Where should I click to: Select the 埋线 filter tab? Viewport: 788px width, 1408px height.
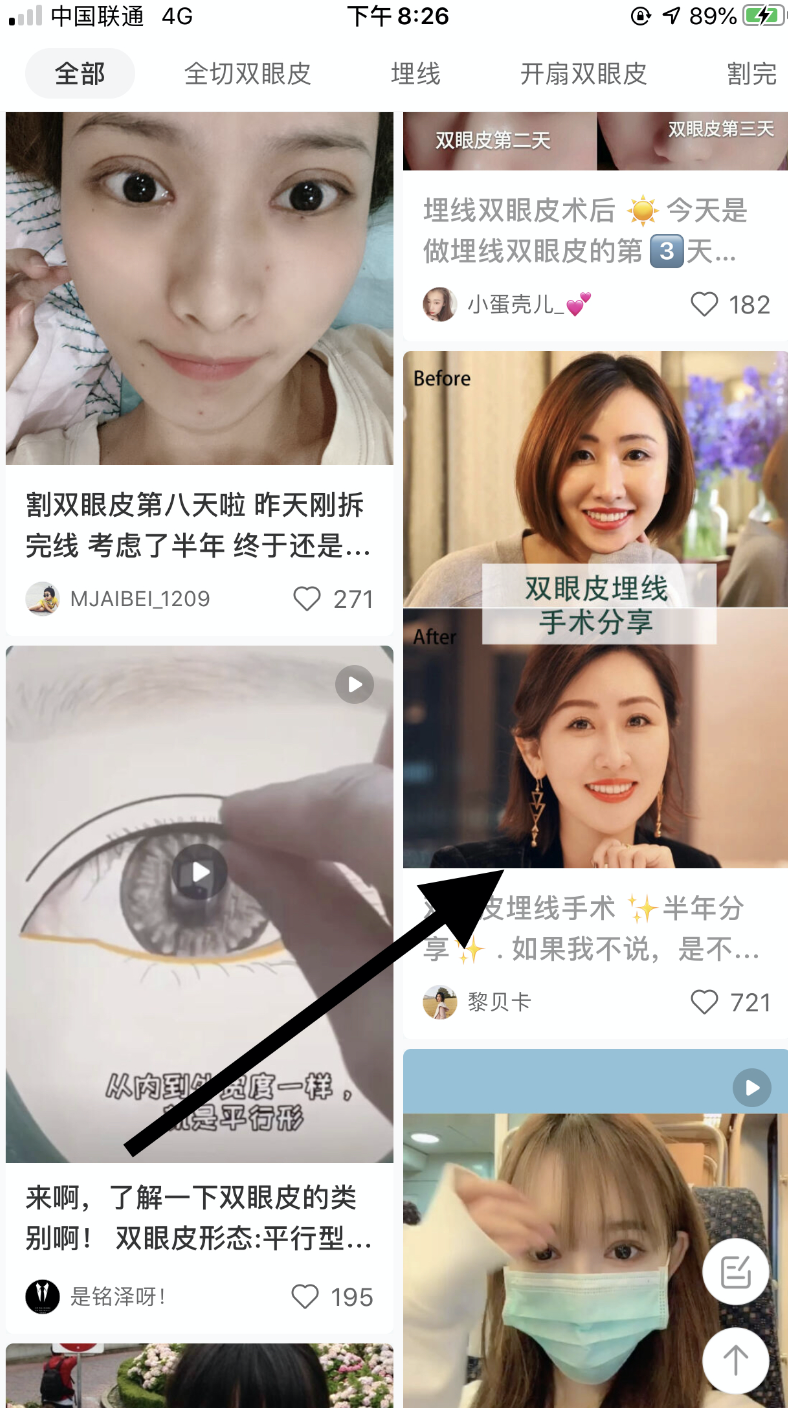(x=416, y=74)
